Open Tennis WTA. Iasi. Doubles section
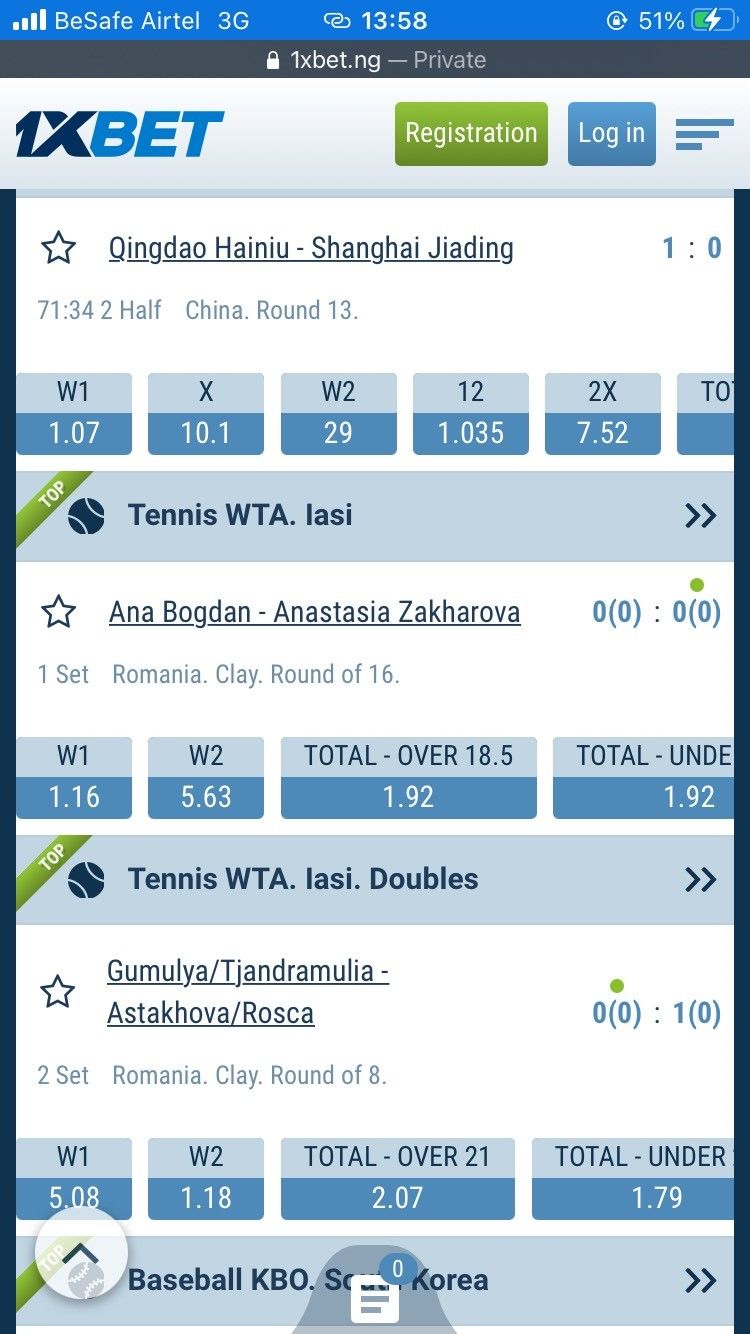This screenshot has height=1334, width=750. point(700,880)
